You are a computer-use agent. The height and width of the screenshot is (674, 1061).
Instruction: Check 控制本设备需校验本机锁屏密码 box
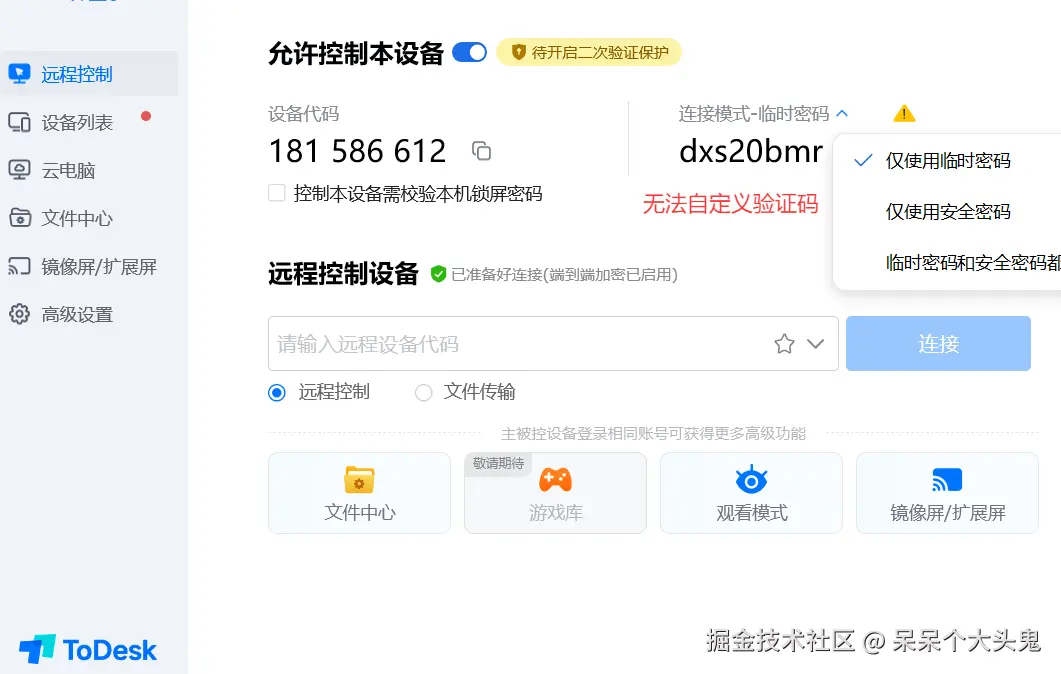coord(277,193)
